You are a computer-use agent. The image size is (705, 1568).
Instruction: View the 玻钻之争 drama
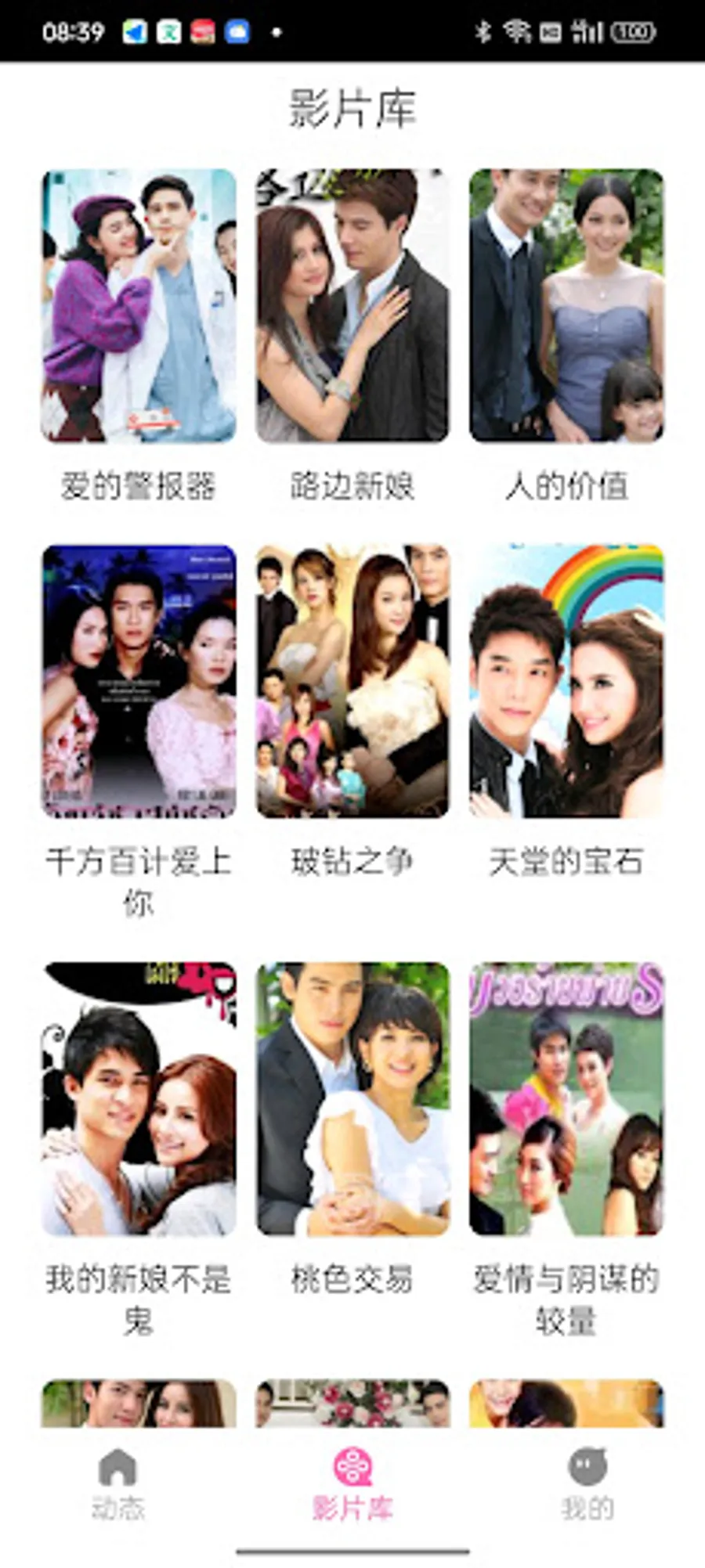pos(352,681)
